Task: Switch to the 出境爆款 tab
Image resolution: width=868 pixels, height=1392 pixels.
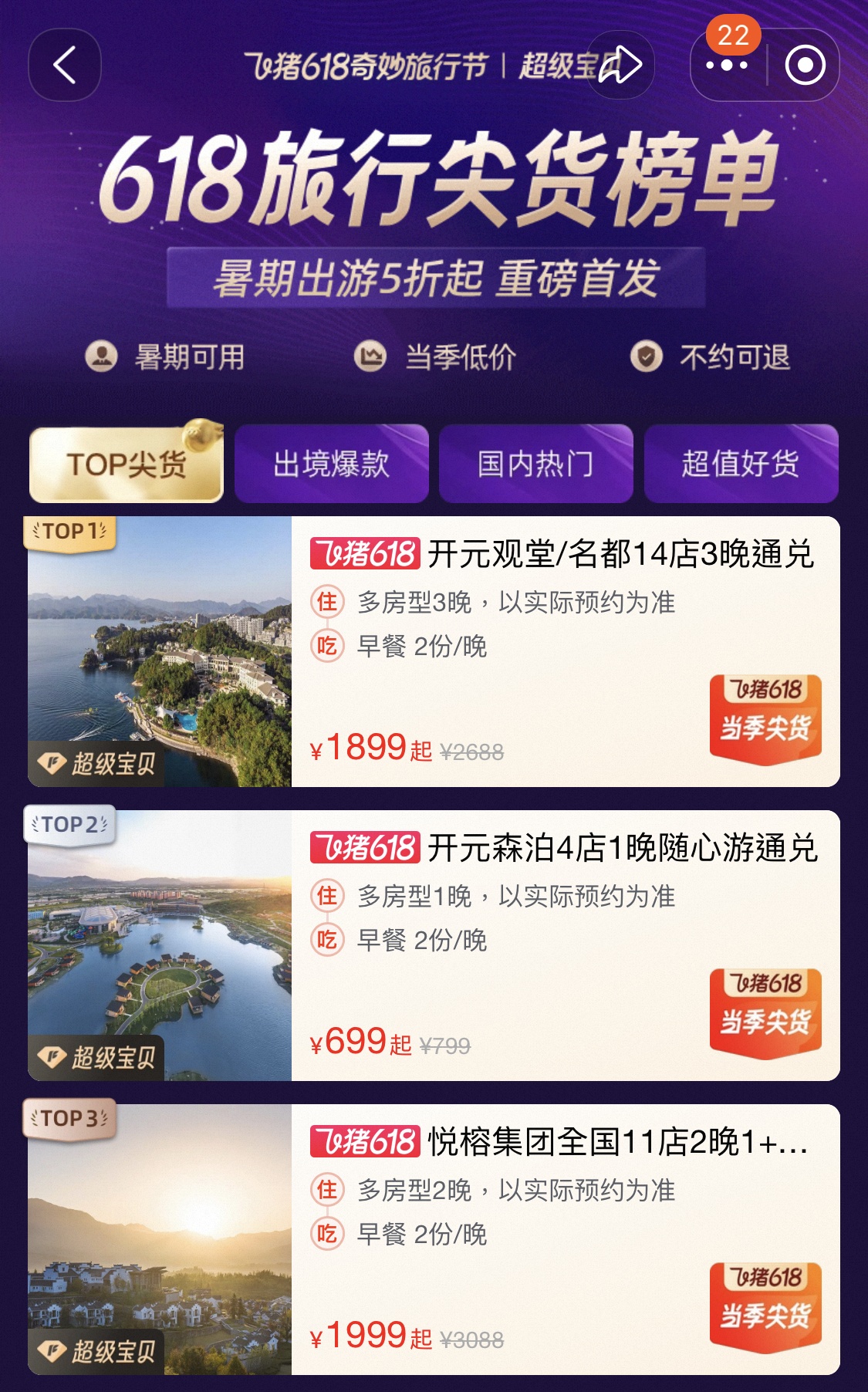Action: [x=332, y=464]
